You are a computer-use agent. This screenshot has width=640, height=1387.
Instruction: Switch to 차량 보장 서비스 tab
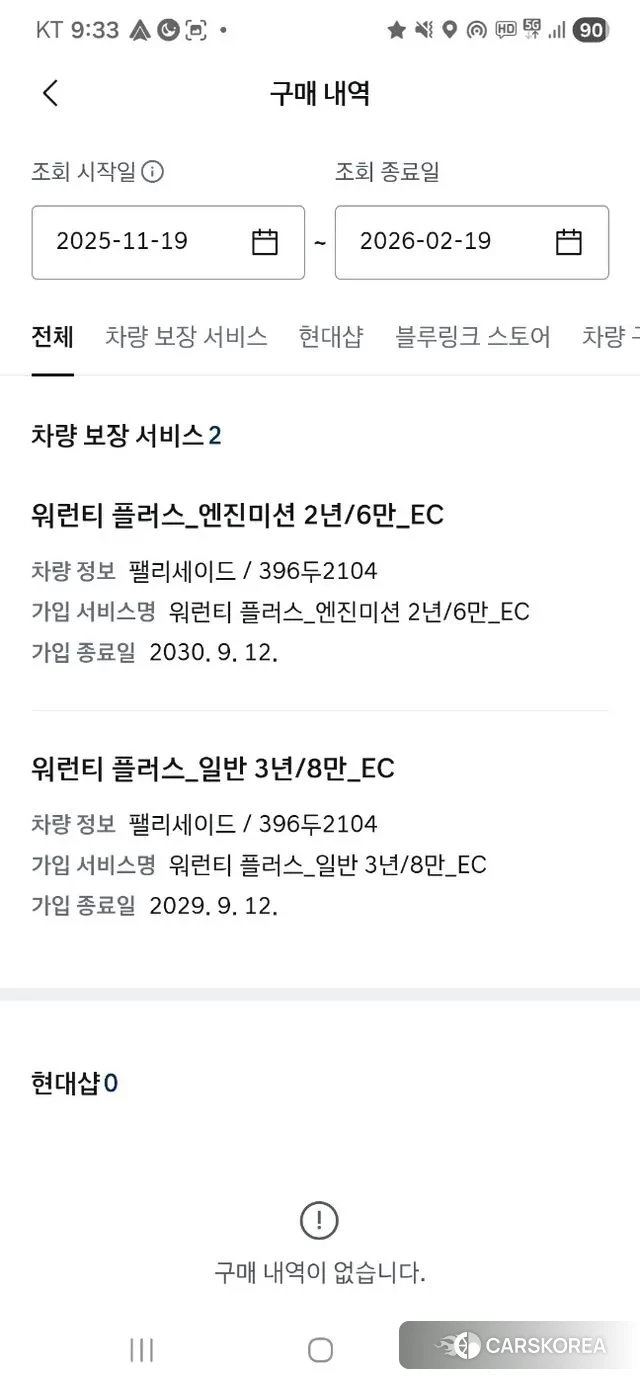tap(186, 337)
